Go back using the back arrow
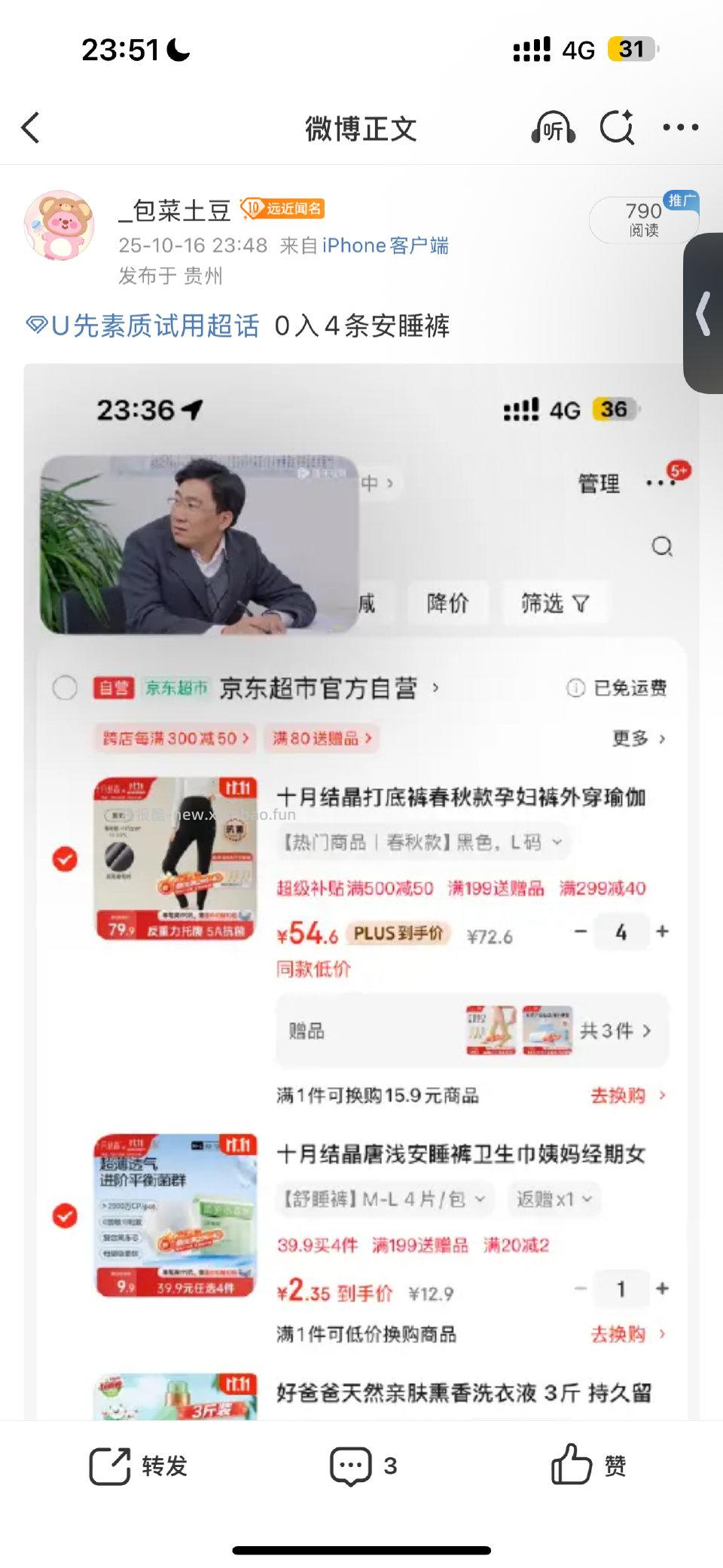Screen dimensions: 723x1568 30,127
